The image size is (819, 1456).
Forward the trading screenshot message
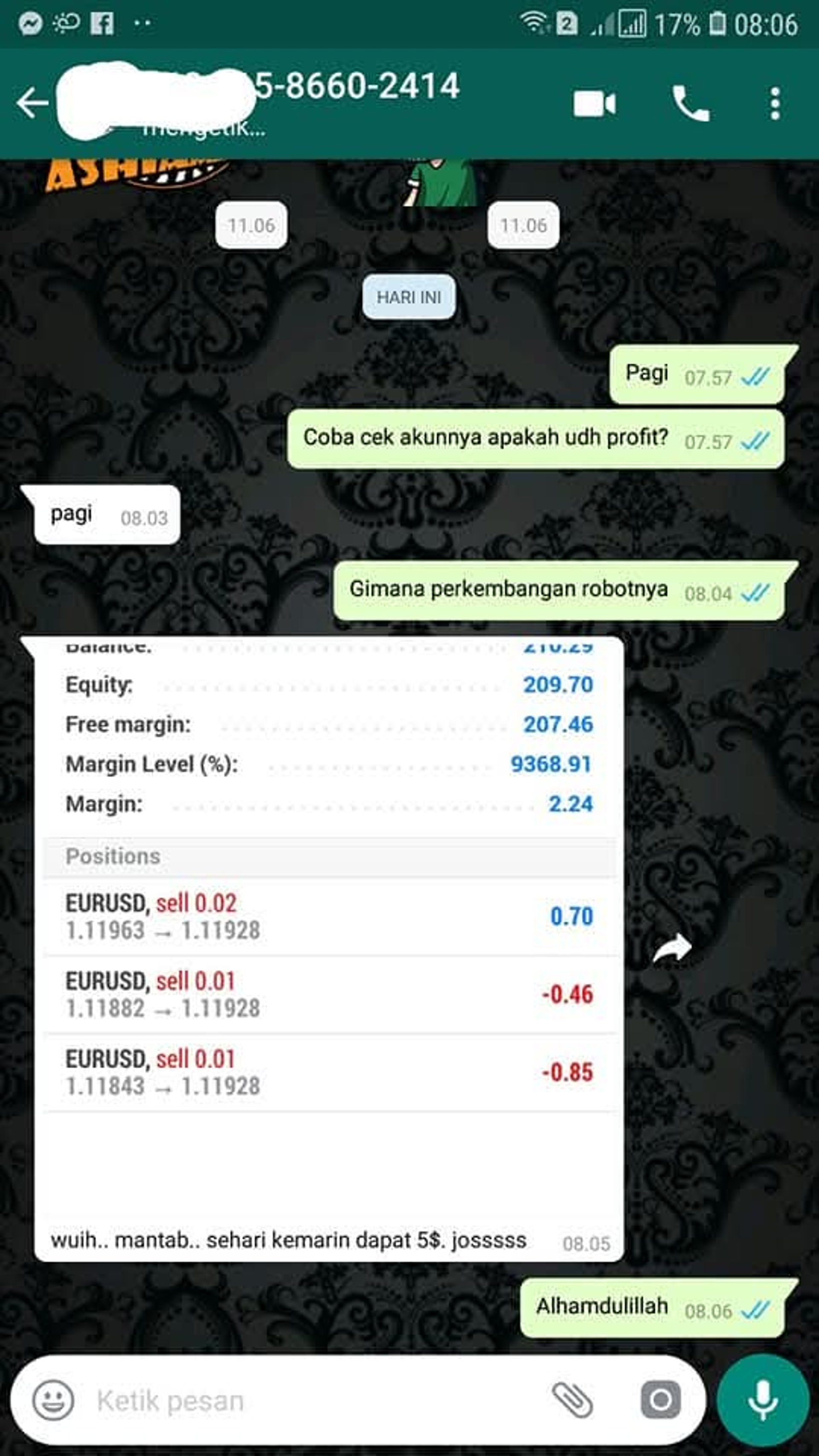point(671,948)
